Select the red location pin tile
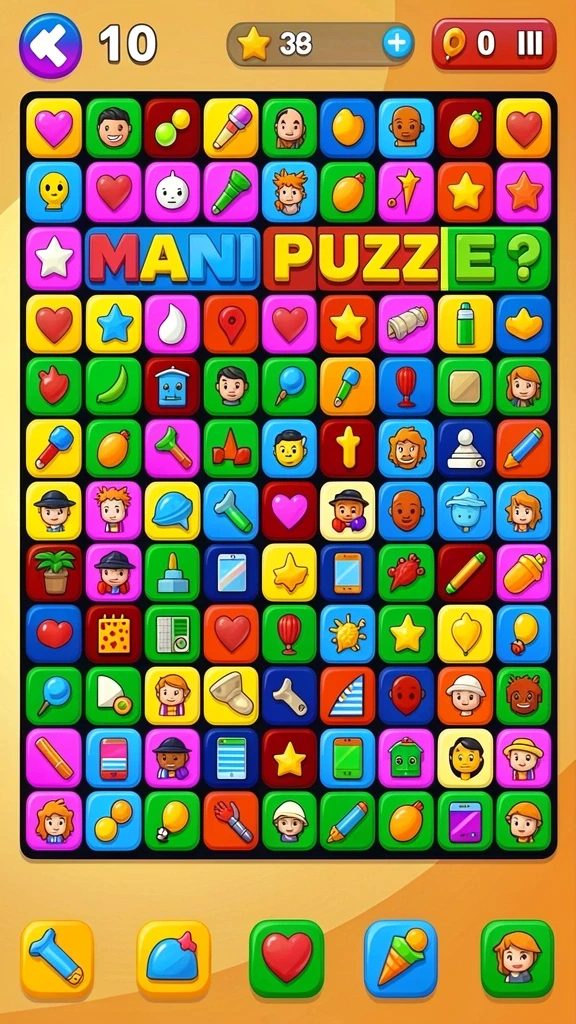The height and width of the screenshot is (1024, 576). point(231,324)
